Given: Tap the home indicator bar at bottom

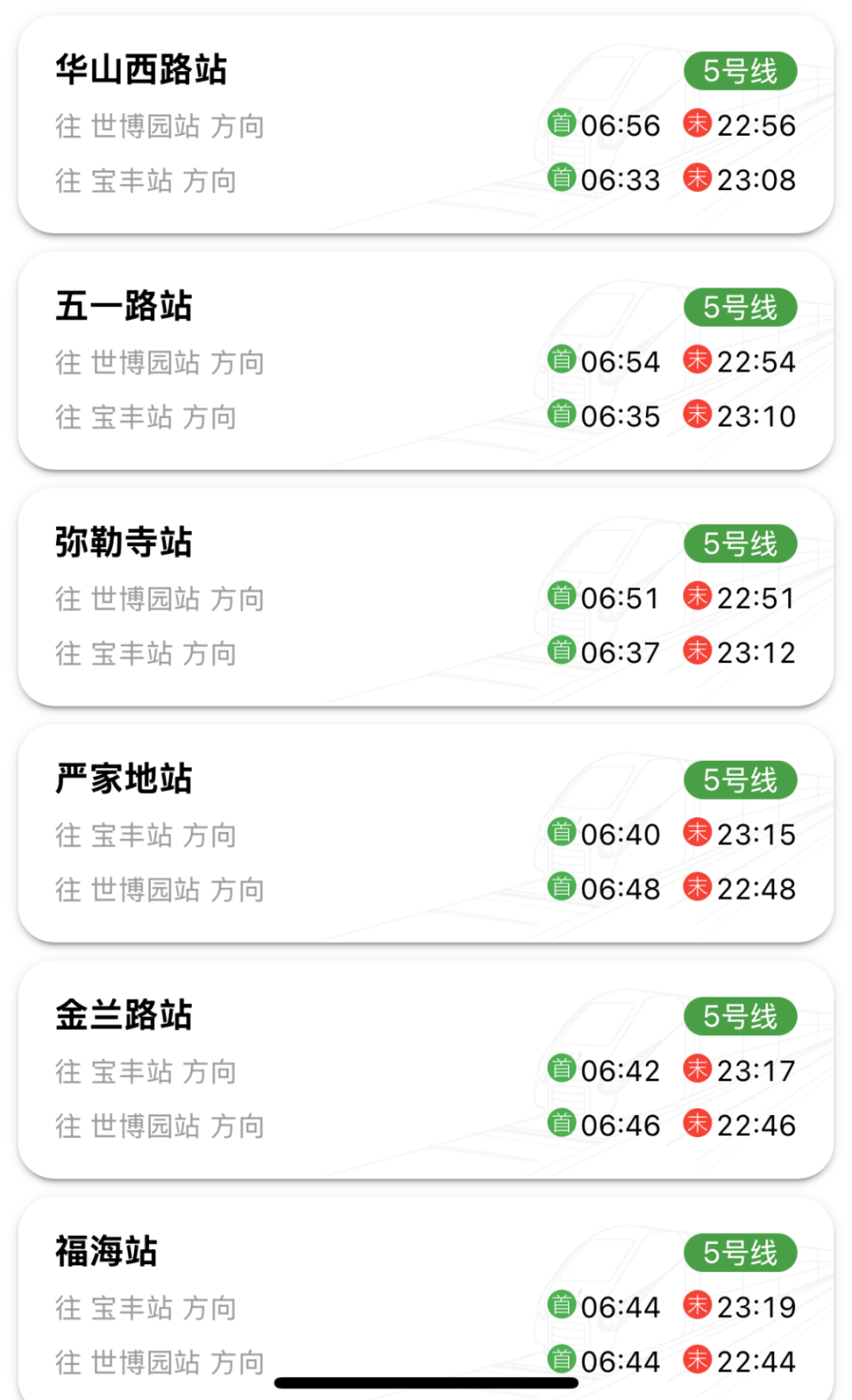Looking at the screenshot, I should point(426,1381).
